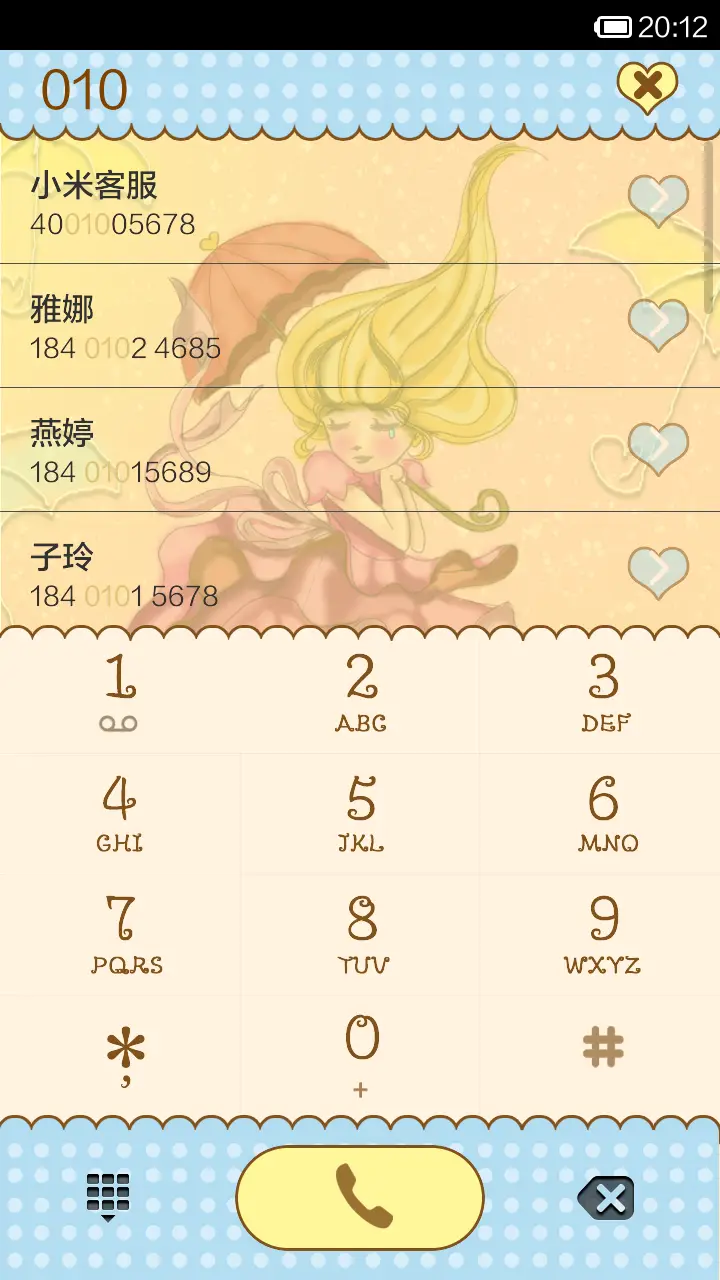720x1280 pixels.
Task: Favorite the contact 小米客服
Action: (x=658, y=198)
